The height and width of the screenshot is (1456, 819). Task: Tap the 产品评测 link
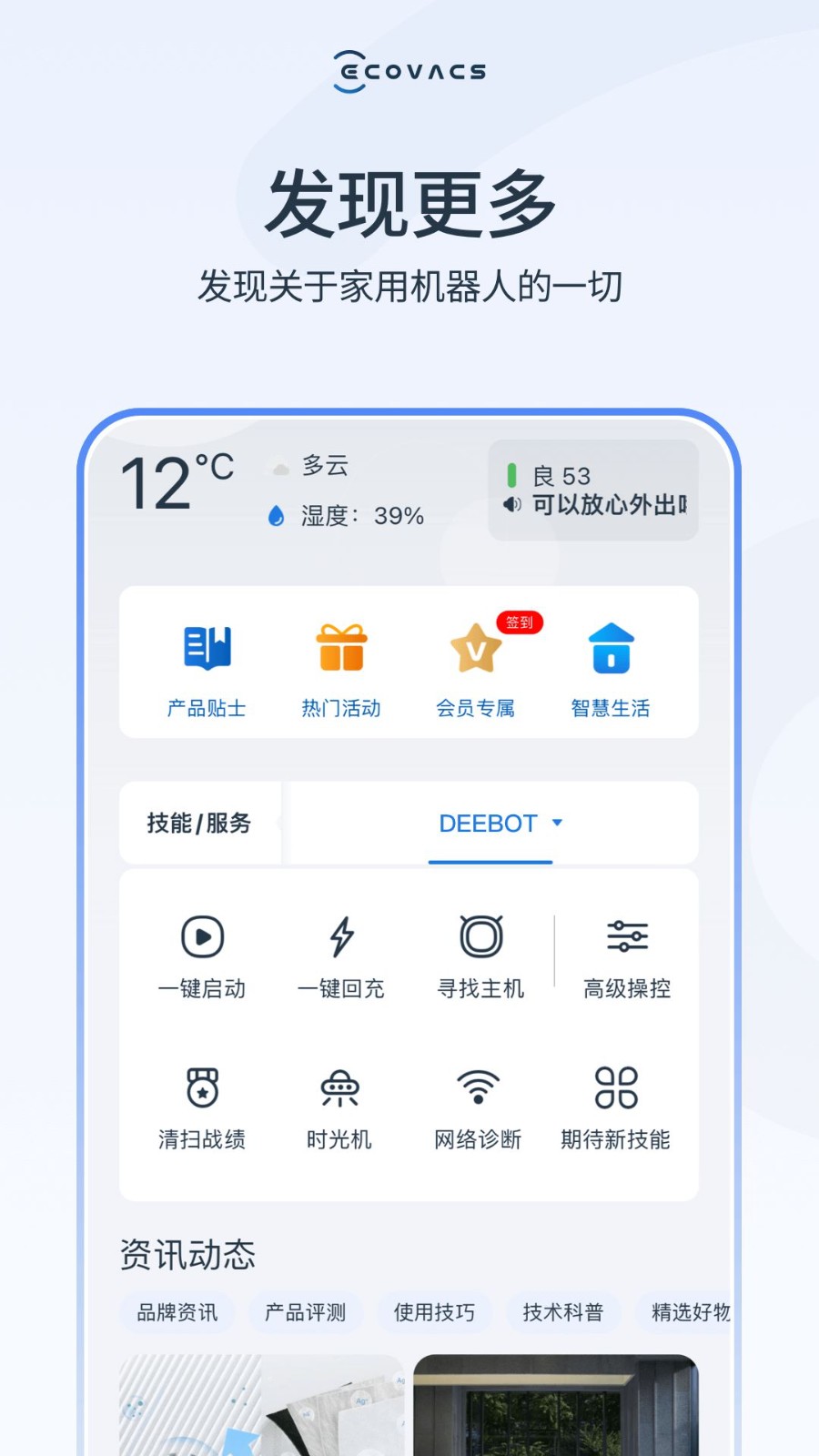[306, 1312]
